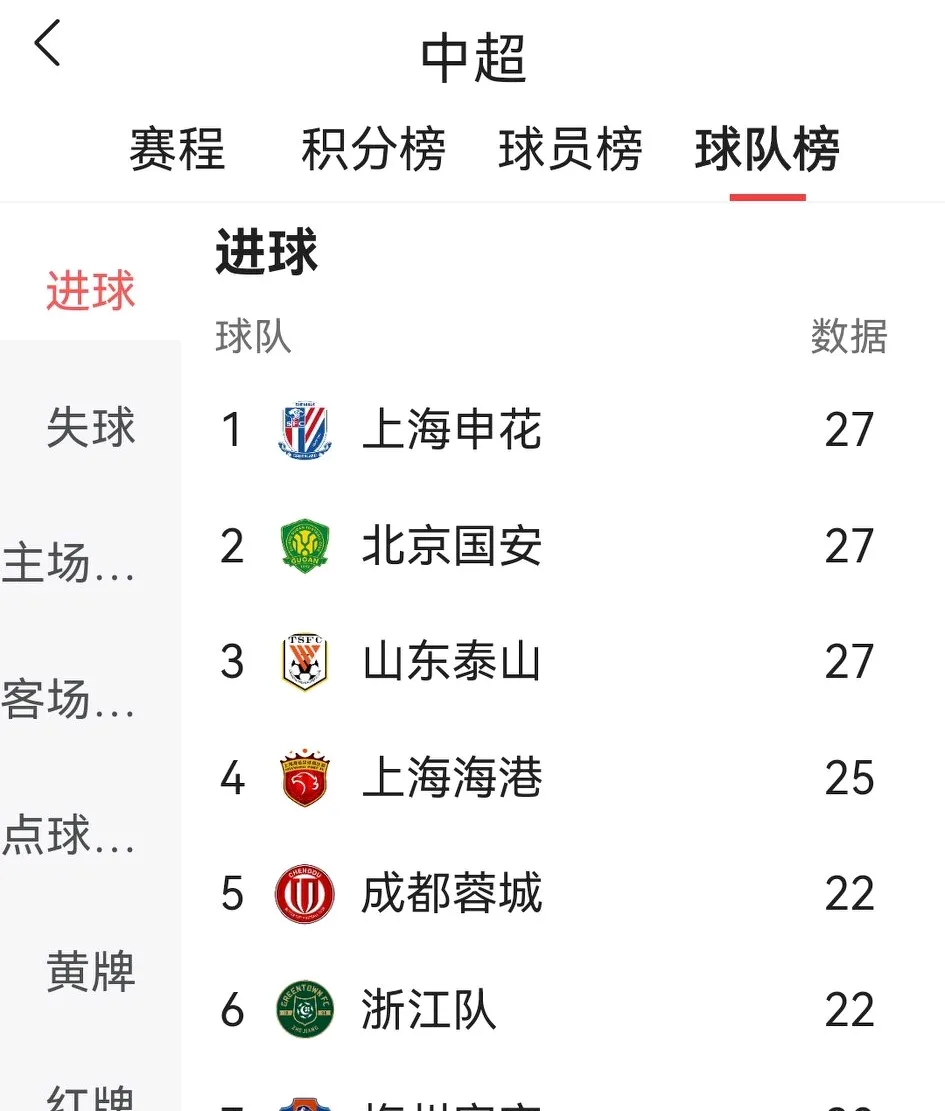Open the 主场 stats category
The height and width of the screenshot is (1111, 945).
(x=70, y=563)
